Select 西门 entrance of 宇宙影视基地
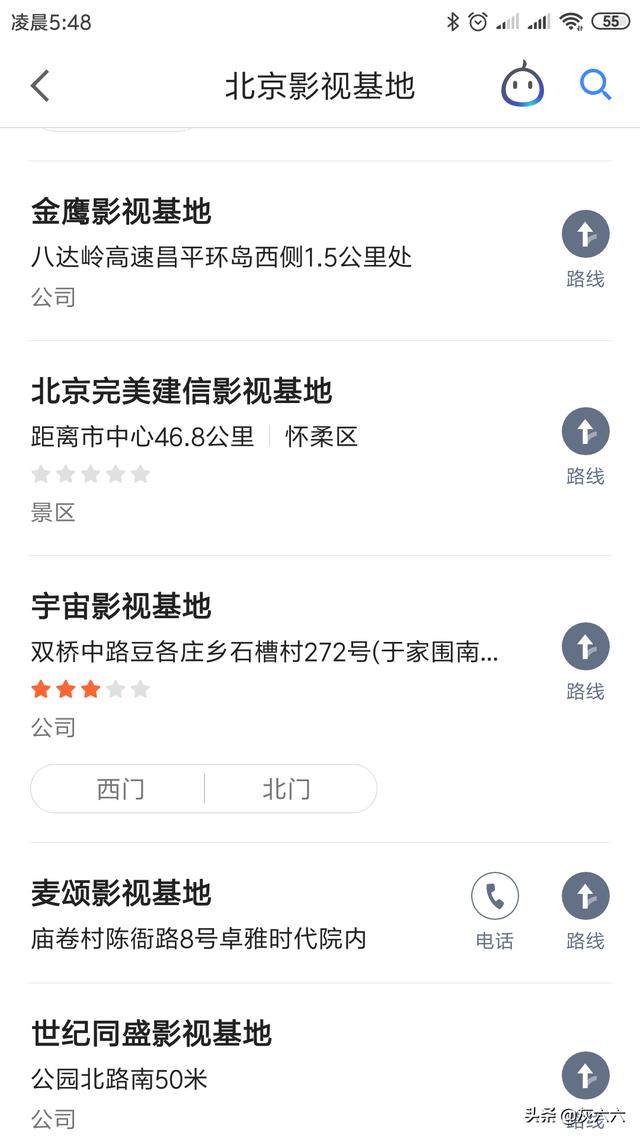640x1138 pixels. (120, 789)
